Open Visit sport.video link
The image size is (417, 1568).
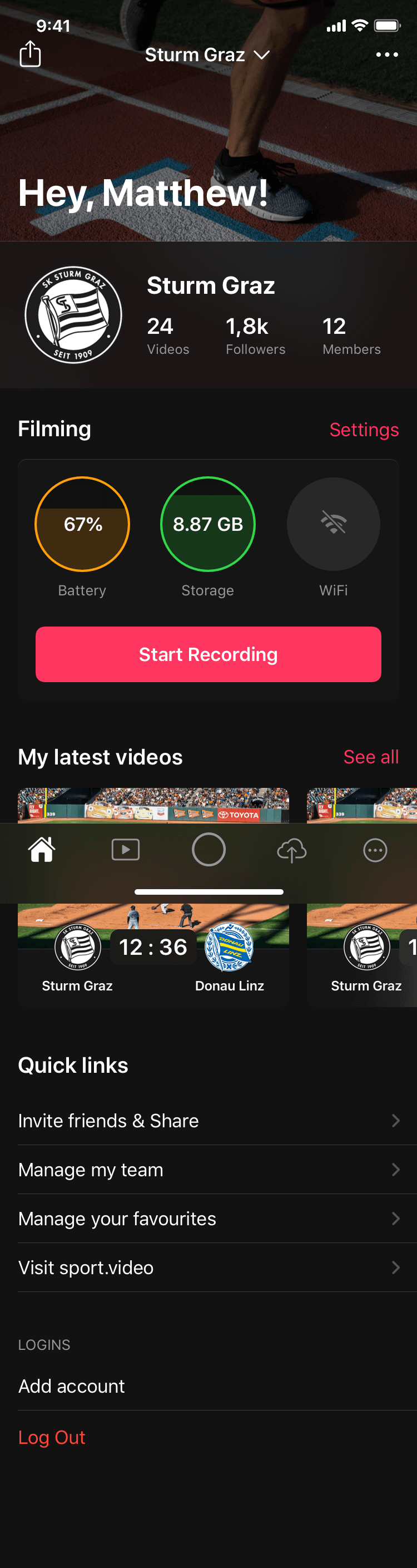click(x=209, y=1268)
